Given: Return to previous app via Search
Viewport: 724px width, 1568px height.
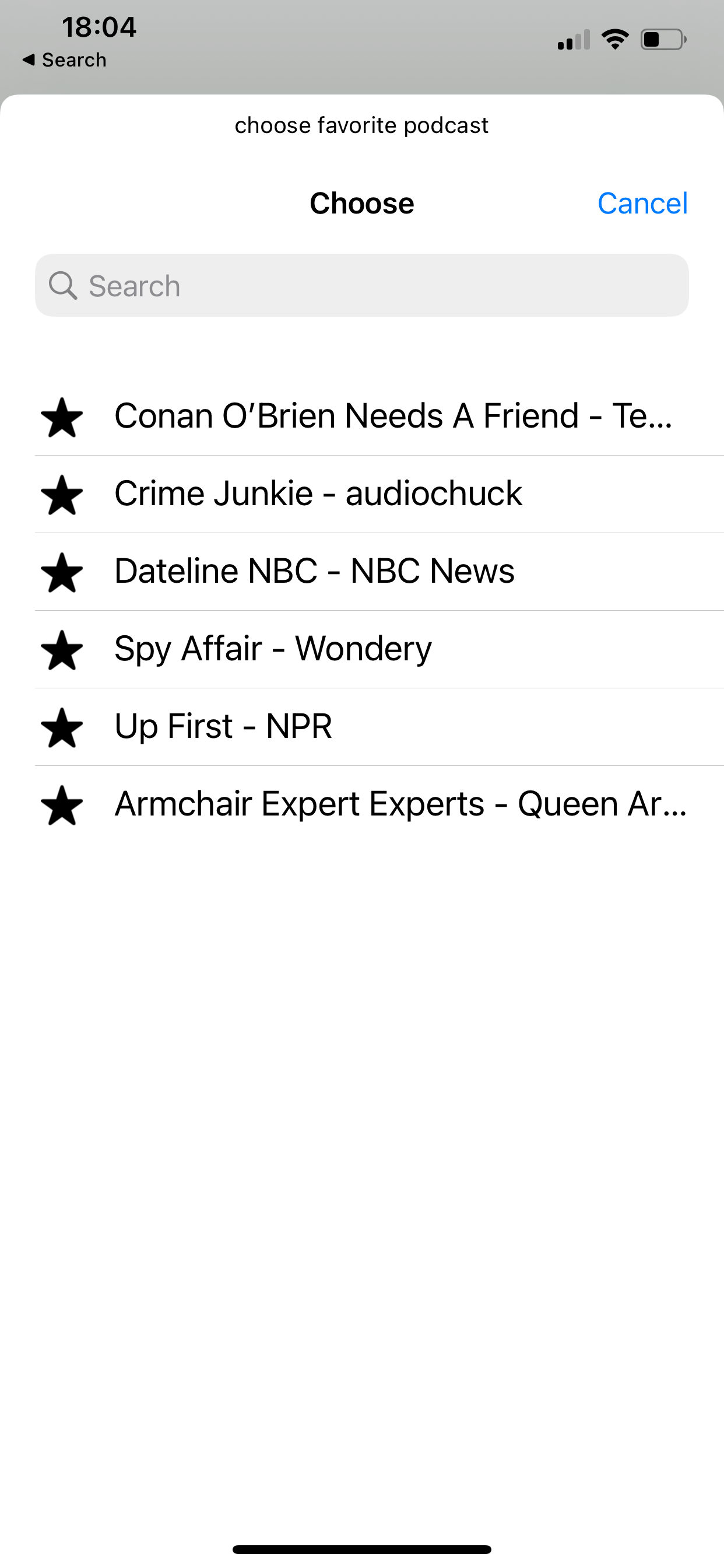Looking at the screenshot, I should click(x=65, y=60).
